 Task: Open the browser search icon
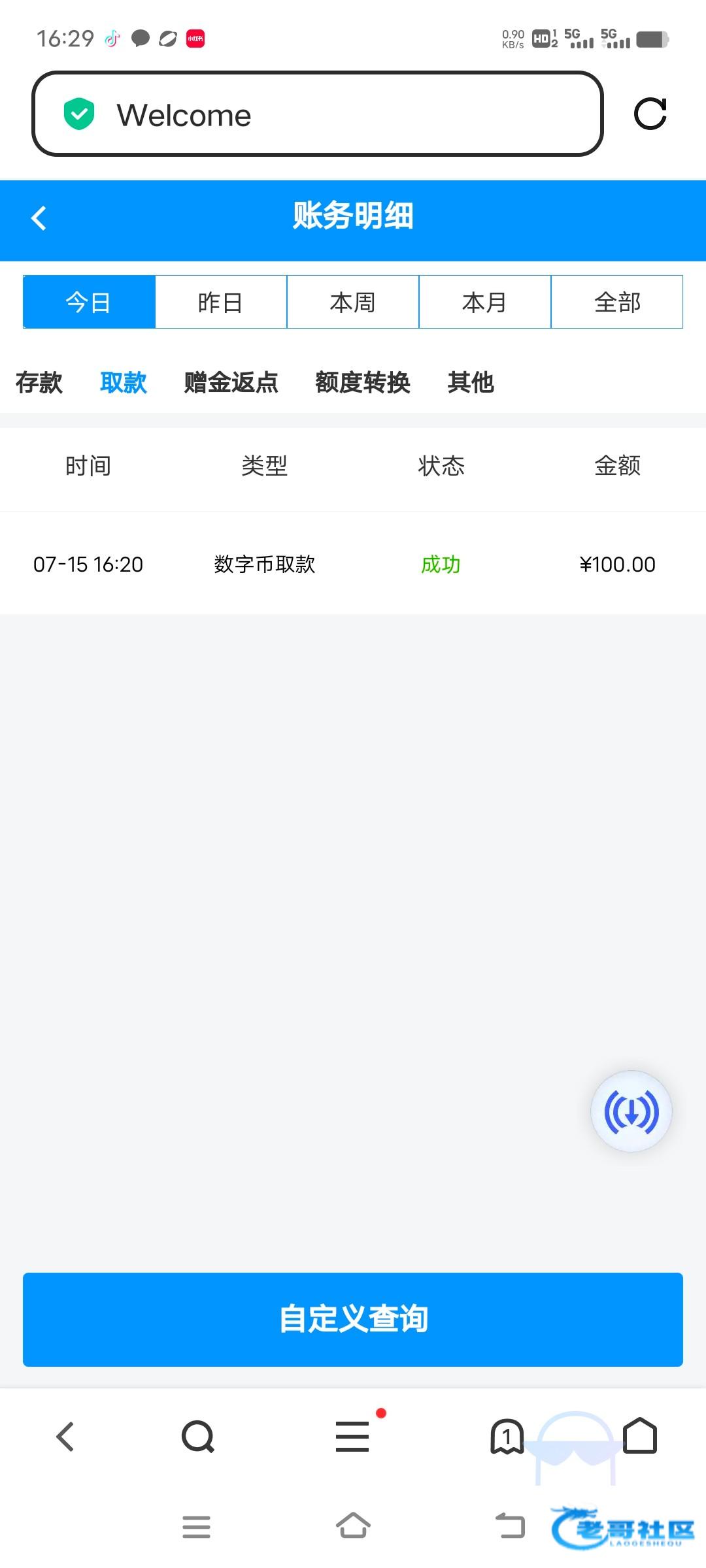(x=197, y=1437)
